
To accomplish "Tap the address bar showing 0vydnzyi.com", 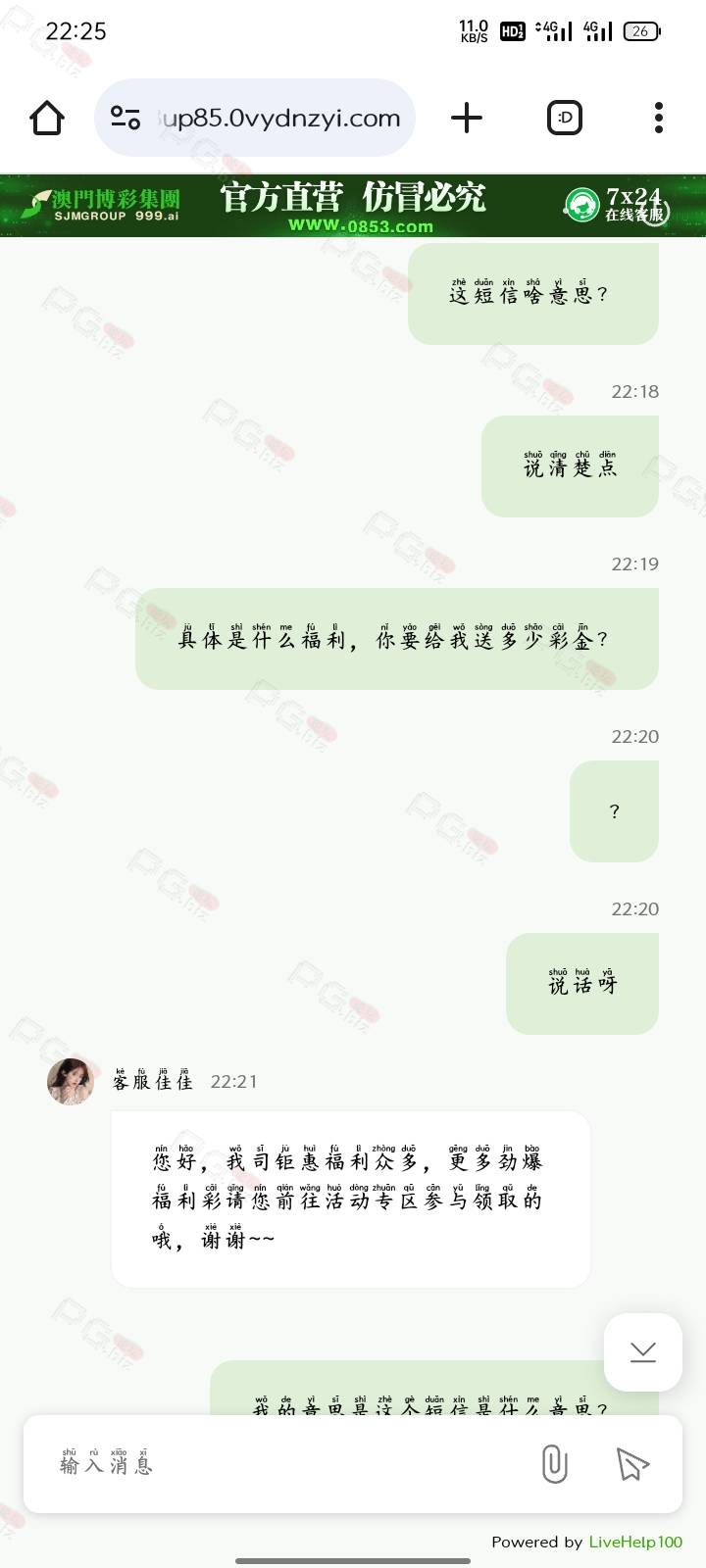I will point(255,118).
